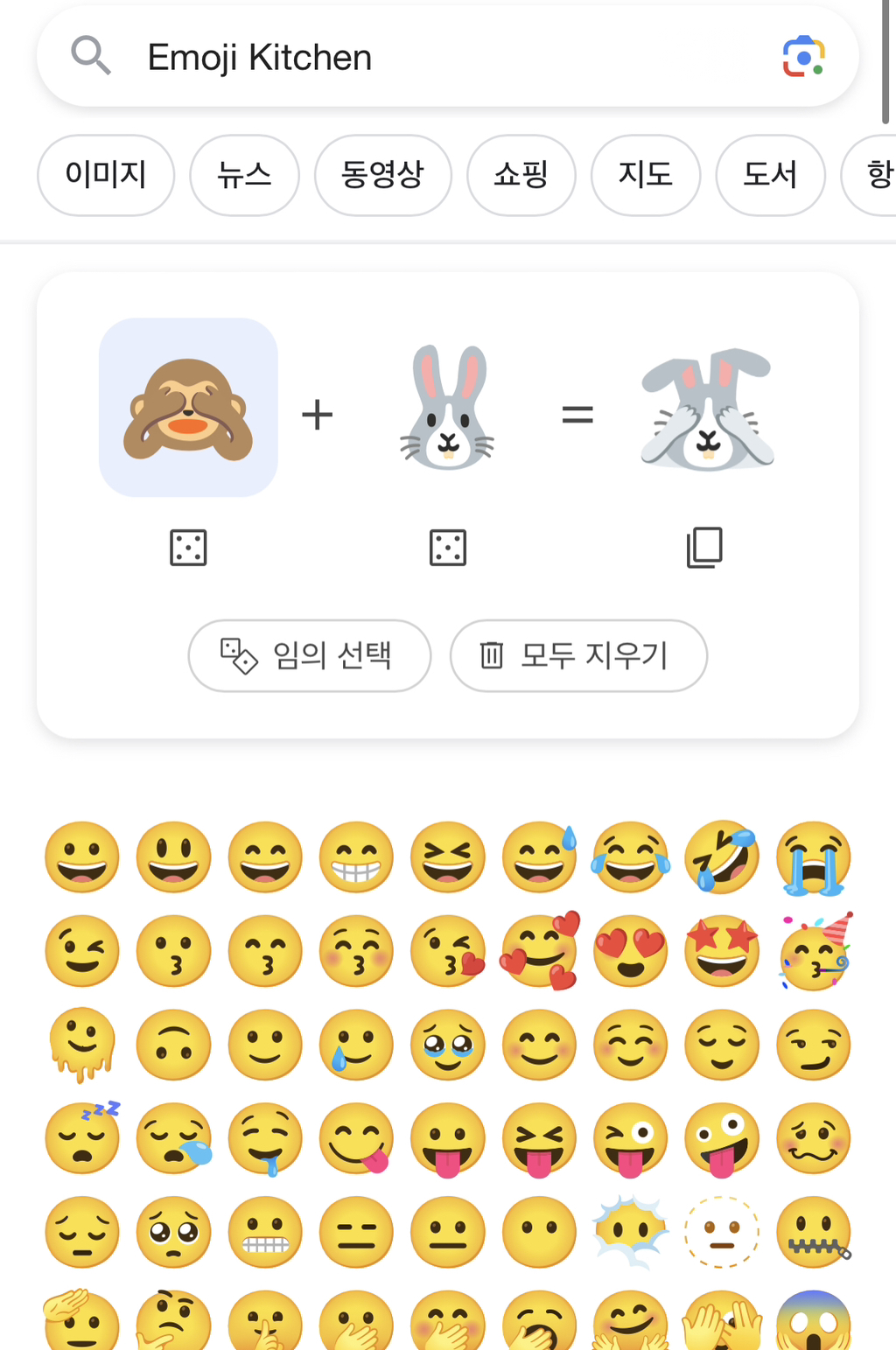Copy the combined emoji result
The width and height of the screenshot is (896, 1350).
[x=704, y=548]
